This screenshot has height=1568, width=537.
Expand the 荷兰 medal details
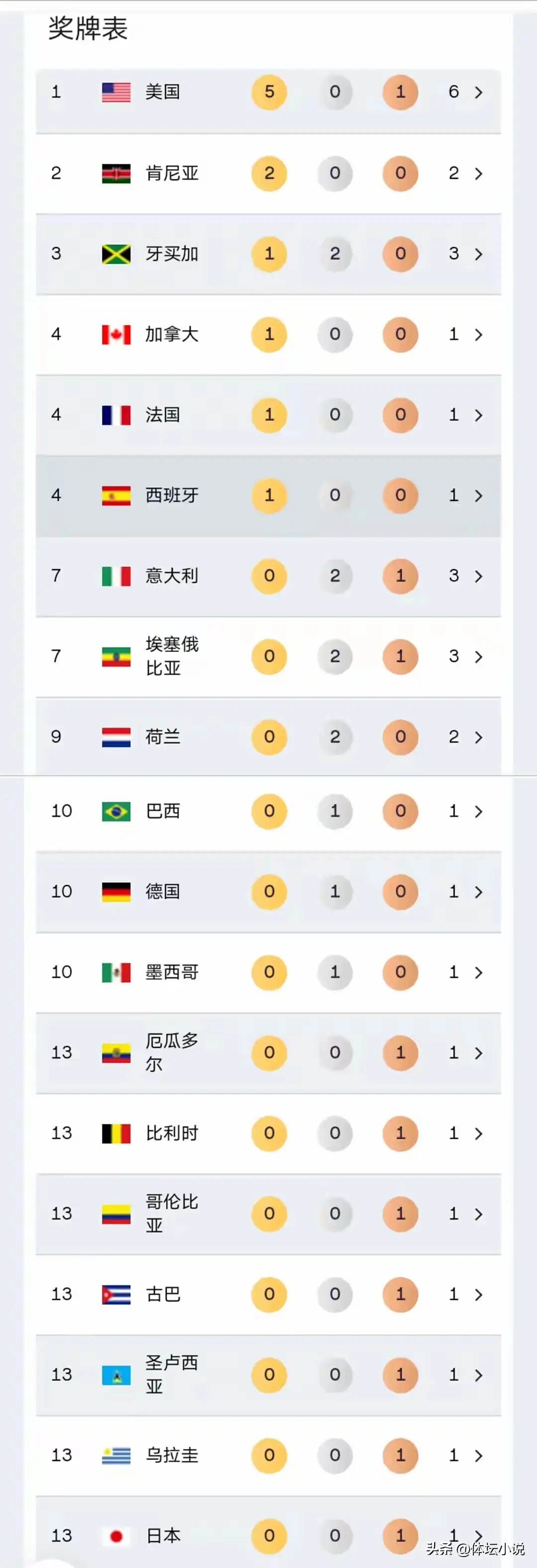pos(479,737)
